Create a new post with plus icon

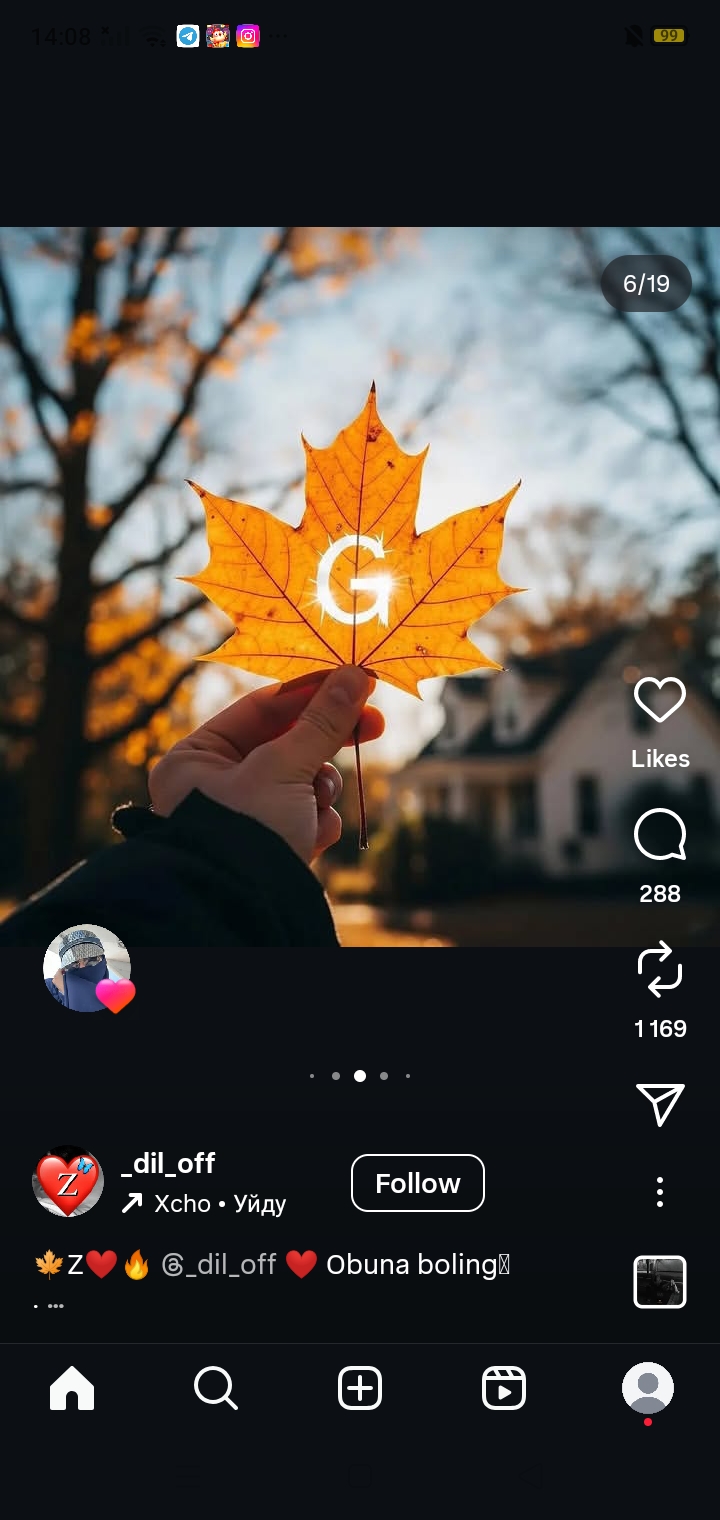(x=360, y=1388)
